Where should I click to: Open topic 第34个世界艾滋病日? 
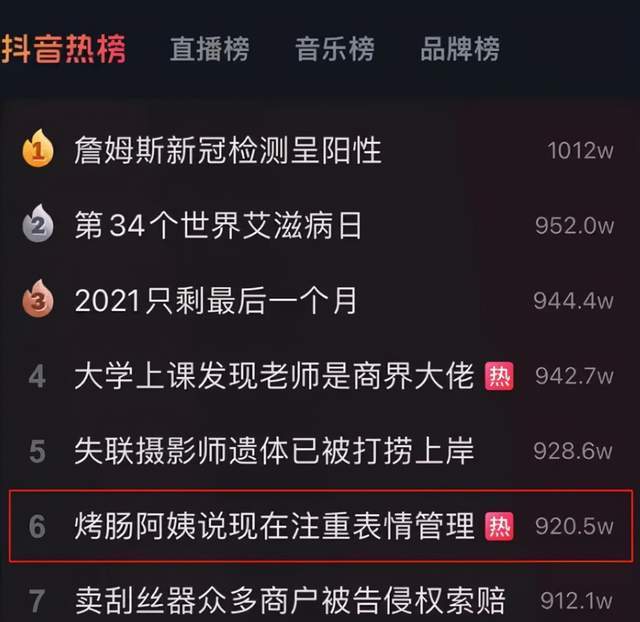click(x=218, y=226)
